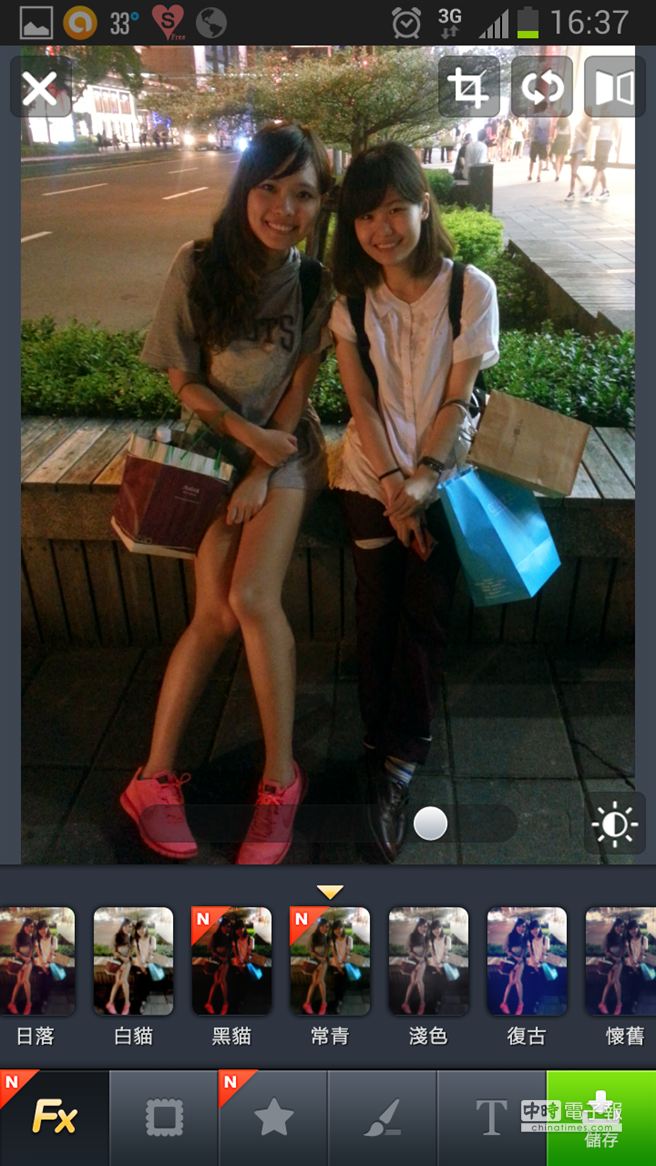656x1166 pixels.
Task: Apply the 白貓 filter
Action: 133,960
